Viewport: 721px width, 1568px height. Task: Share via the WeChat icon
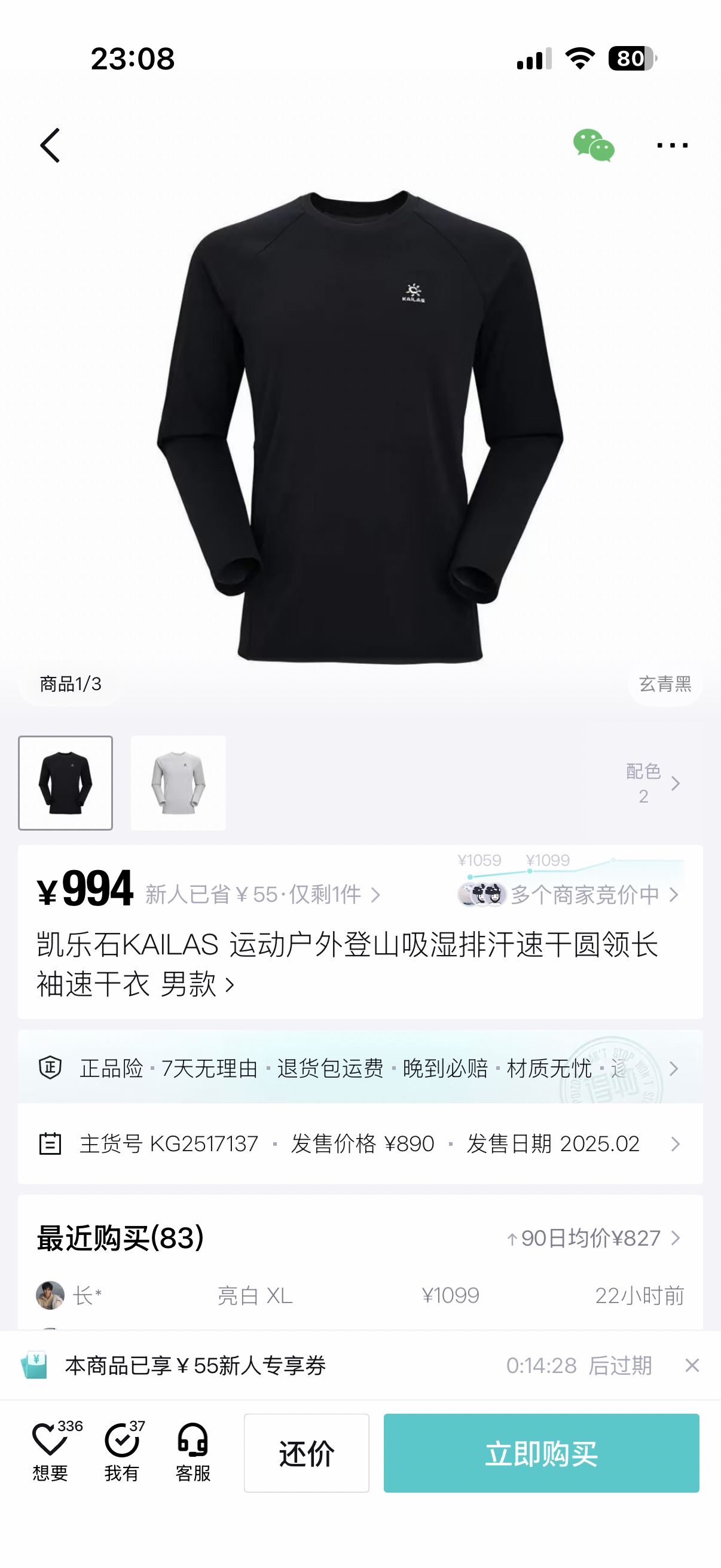click(593, 145)
